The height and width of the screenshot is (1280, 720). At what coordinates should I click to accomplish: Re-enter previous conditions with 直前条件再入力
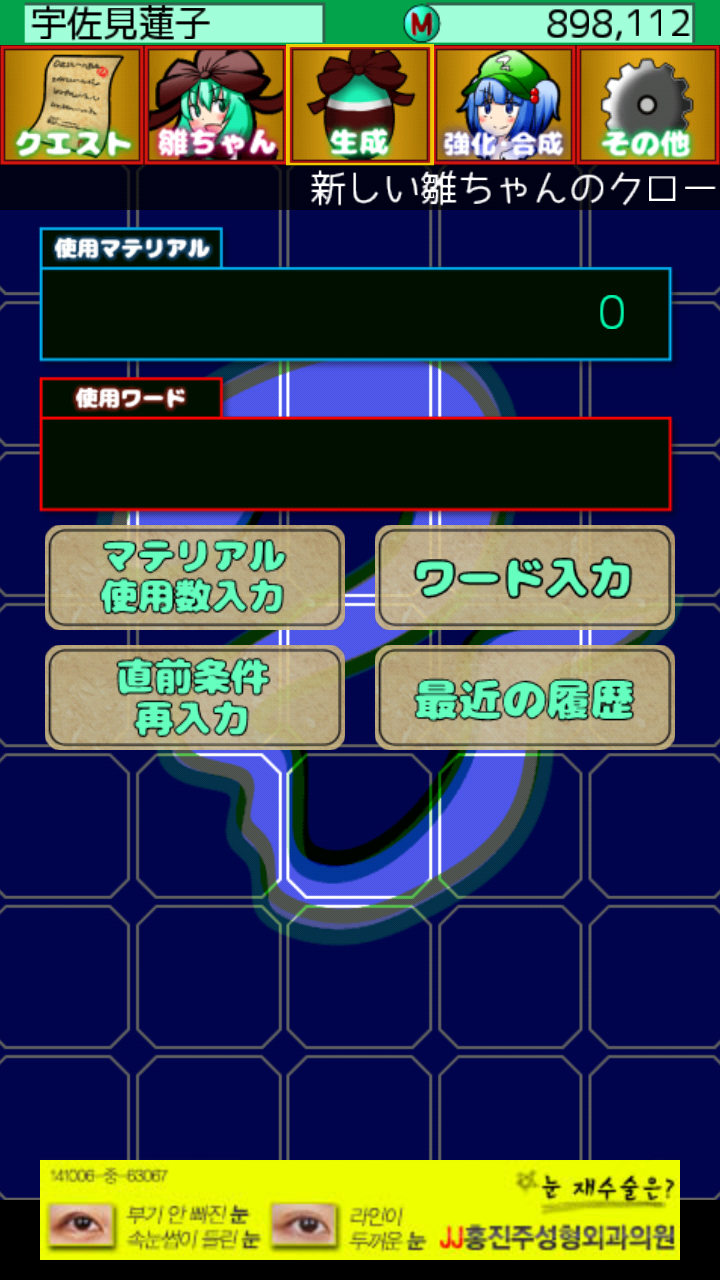point(195,697)
